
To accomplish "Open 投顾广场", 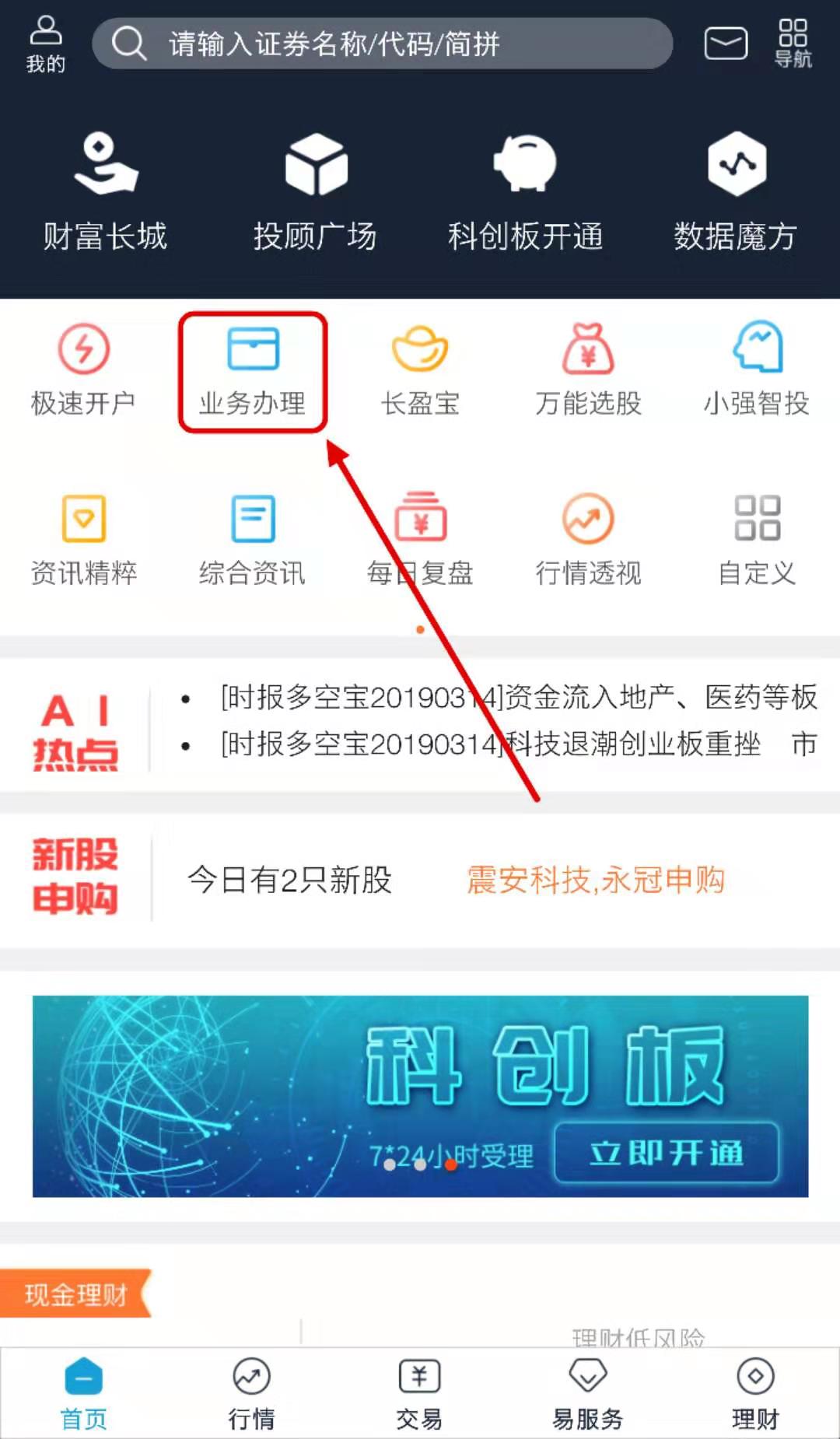I will click(315, 191).
